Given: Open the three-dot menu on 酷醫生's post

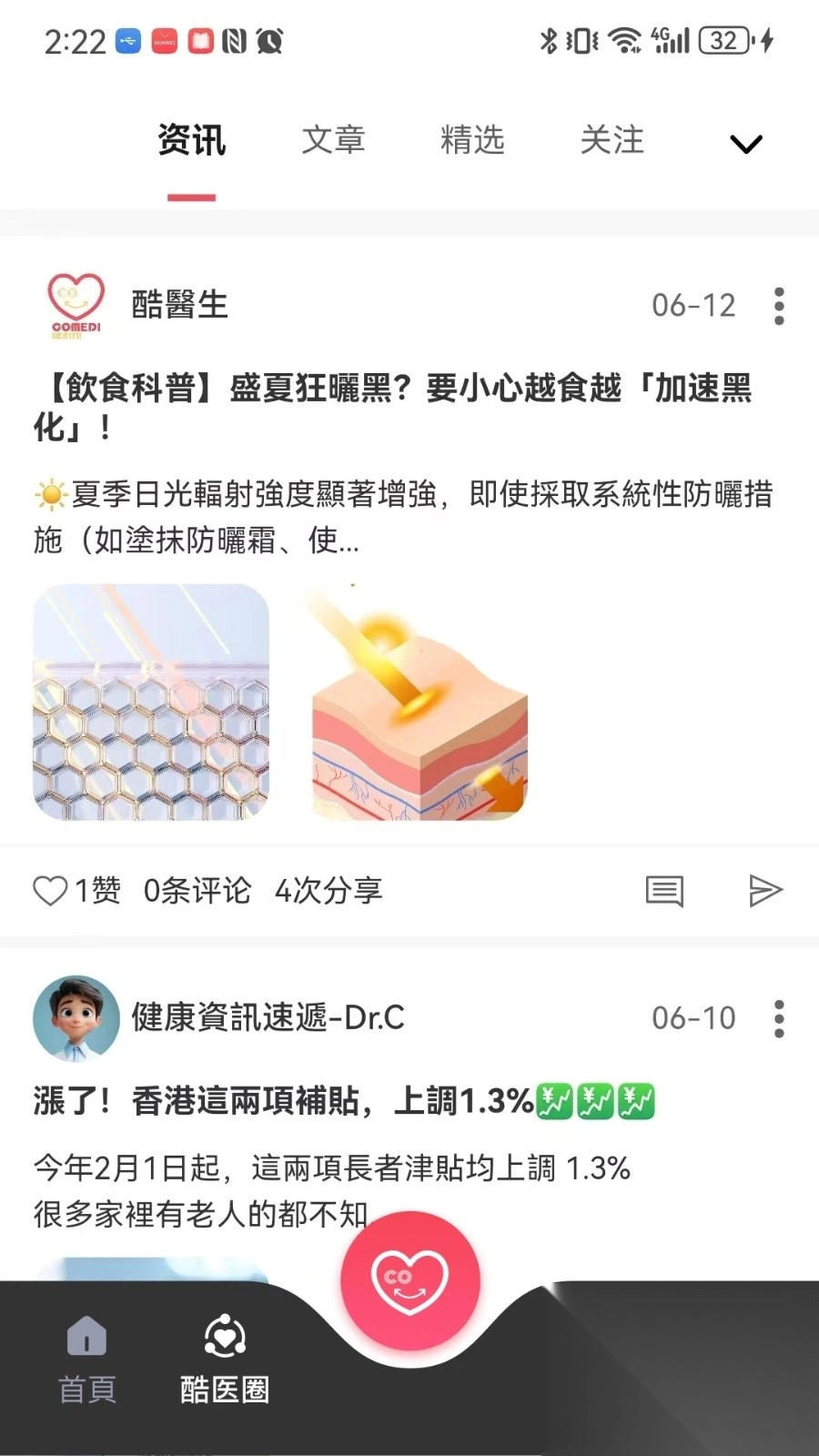Looking at the screenshot, I should click(x=779, y=305).
